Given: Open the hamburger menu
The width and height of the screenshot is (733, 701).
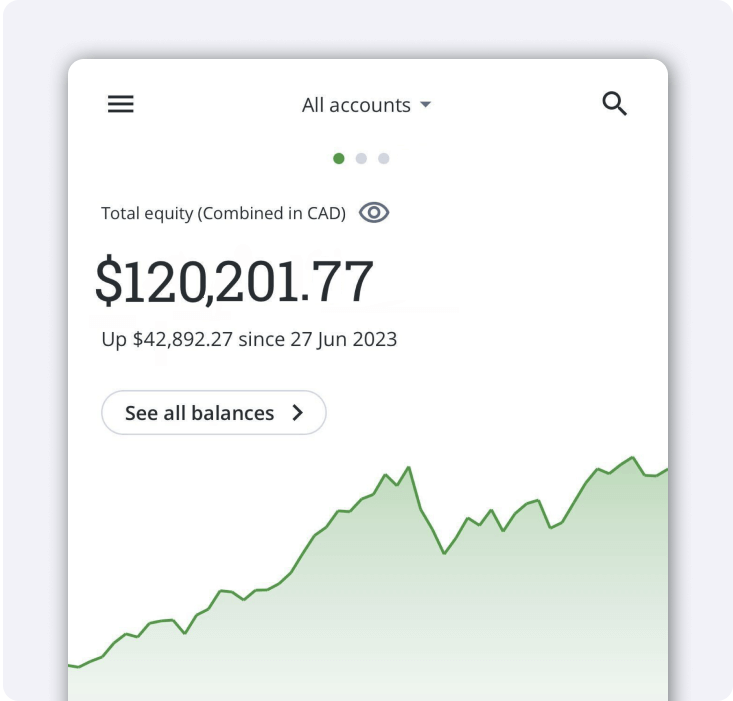Looking at the screenshot, I should click(120, 104).
